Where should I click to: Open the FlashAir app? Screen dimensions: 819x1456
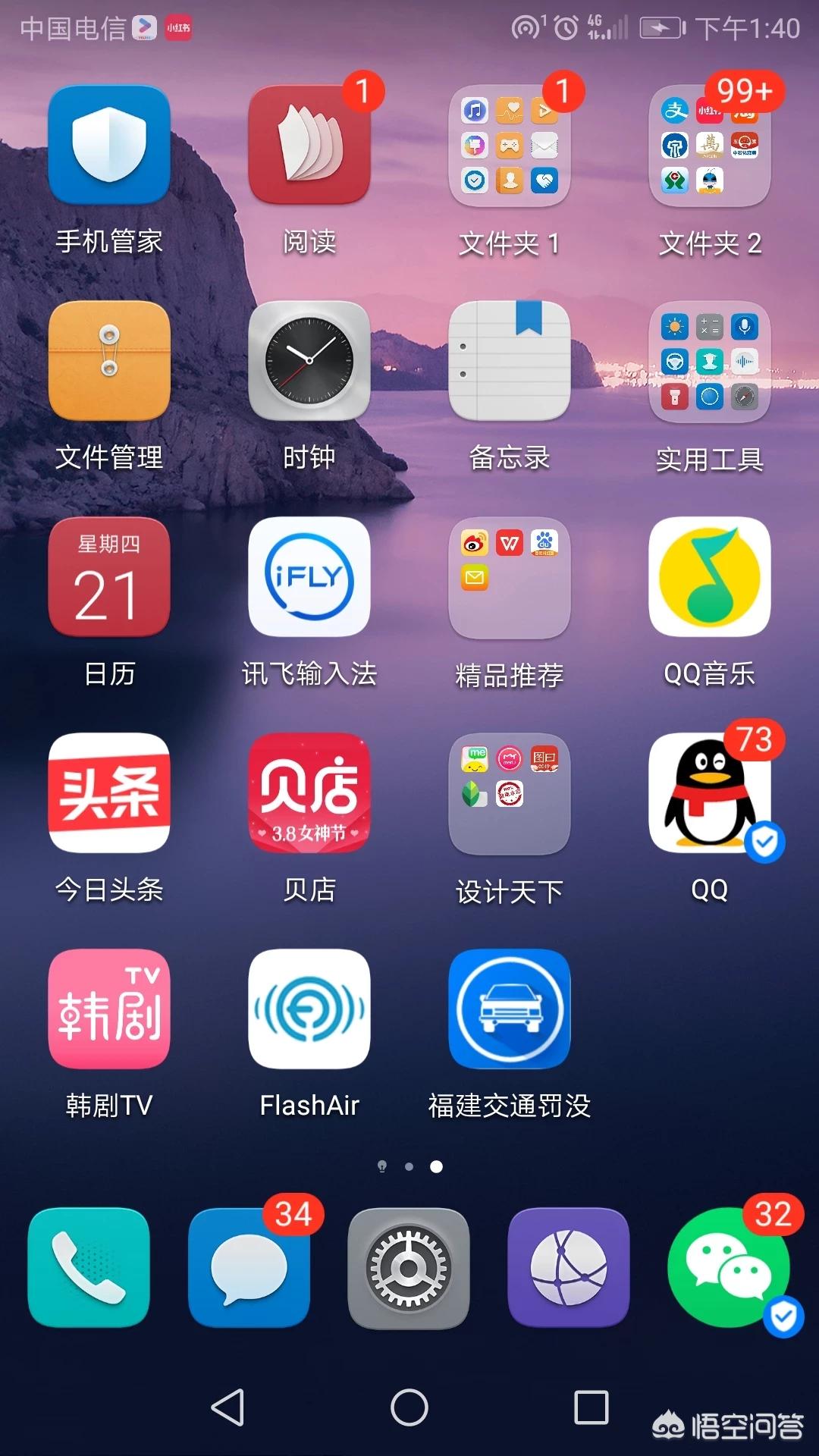click(x=309, y=1009)
